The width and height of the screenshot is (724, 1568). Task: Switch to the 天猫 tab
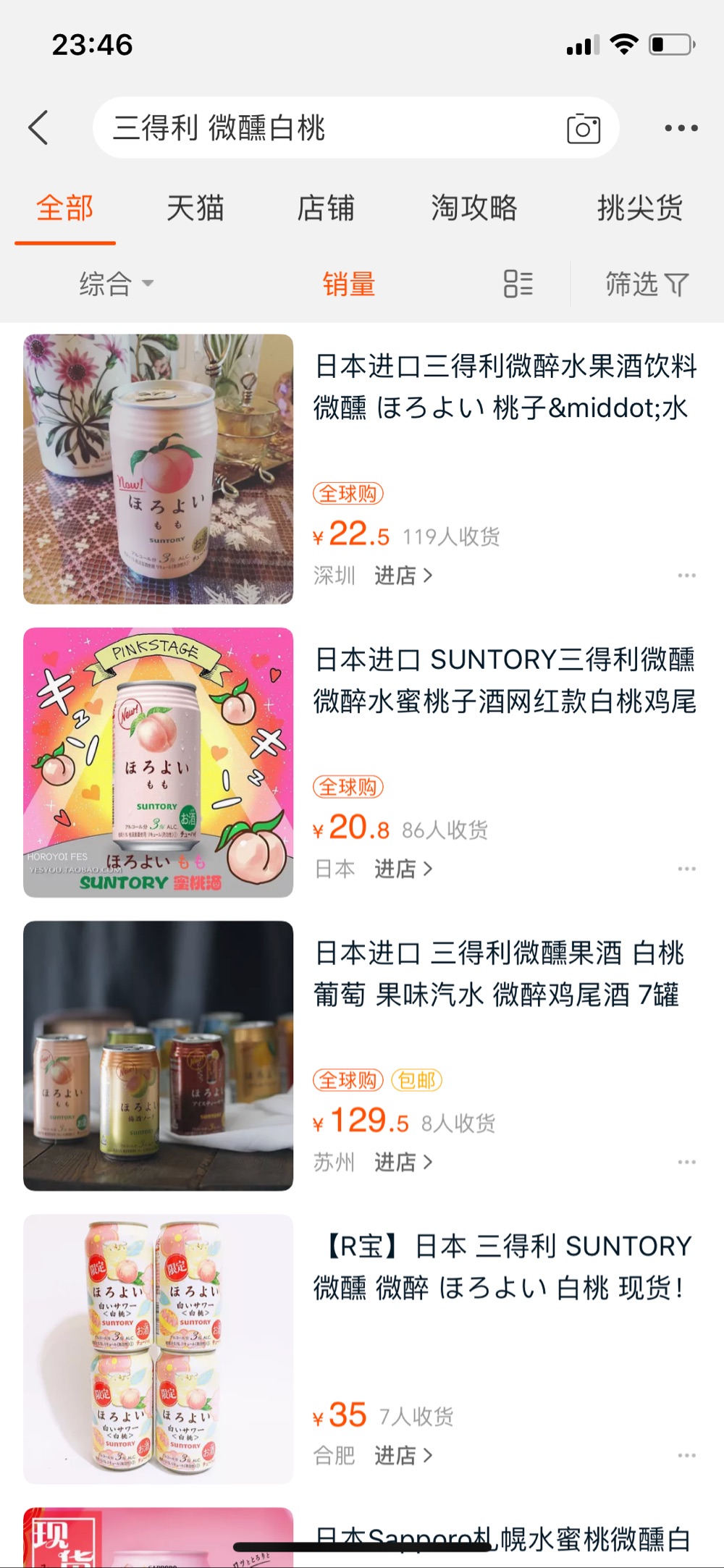195,208
